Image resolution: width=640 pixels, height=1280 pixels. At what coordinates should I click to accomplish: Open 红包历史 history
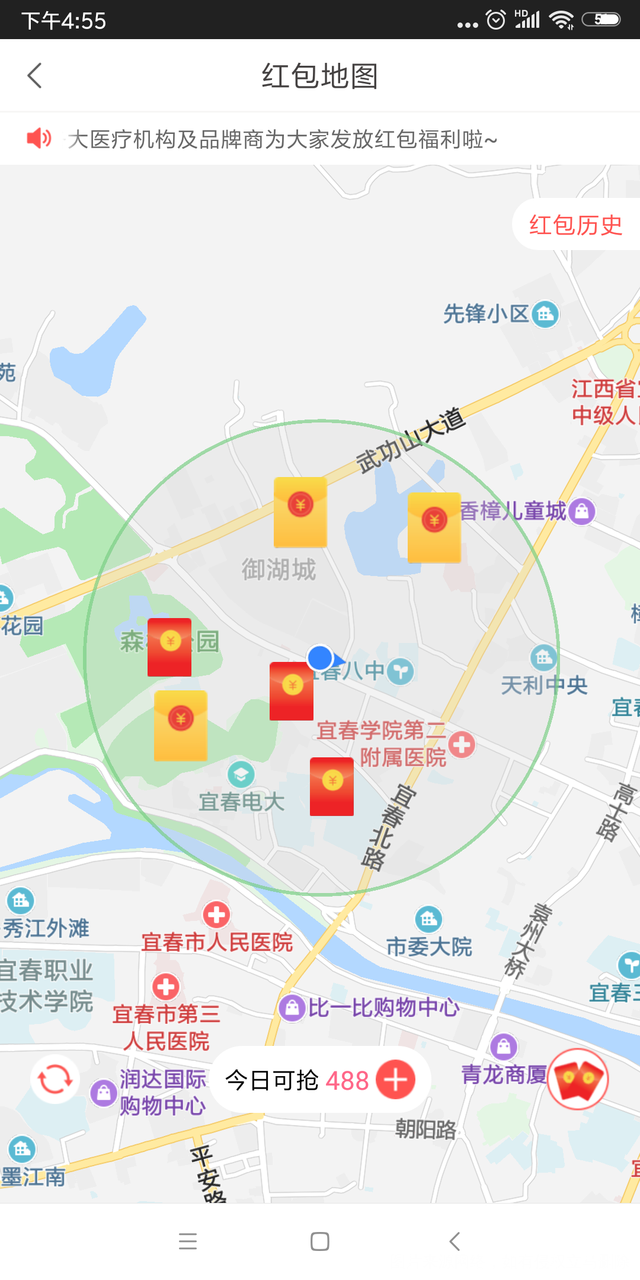[576, 225]
